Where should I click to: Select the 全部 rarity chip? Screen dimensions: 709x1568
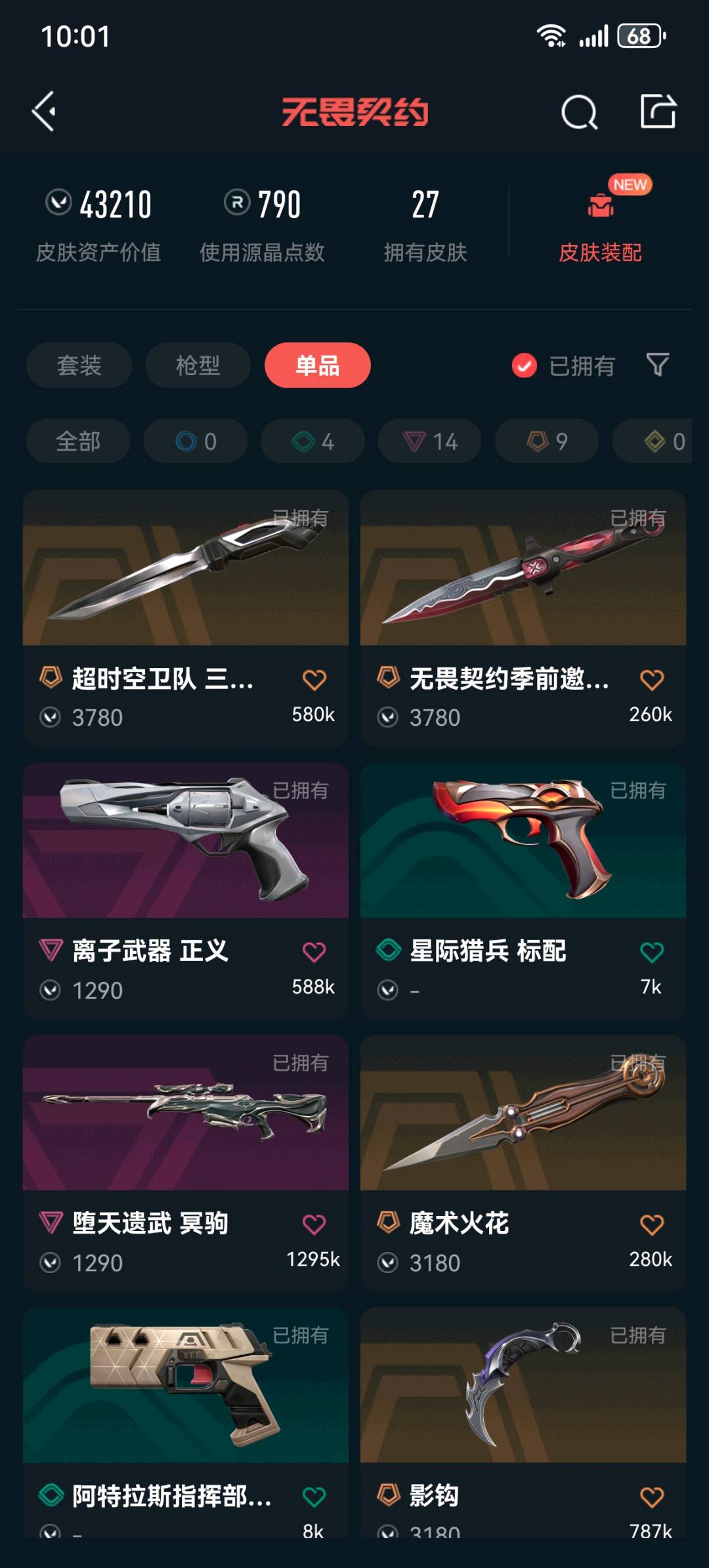pos(78,441)
